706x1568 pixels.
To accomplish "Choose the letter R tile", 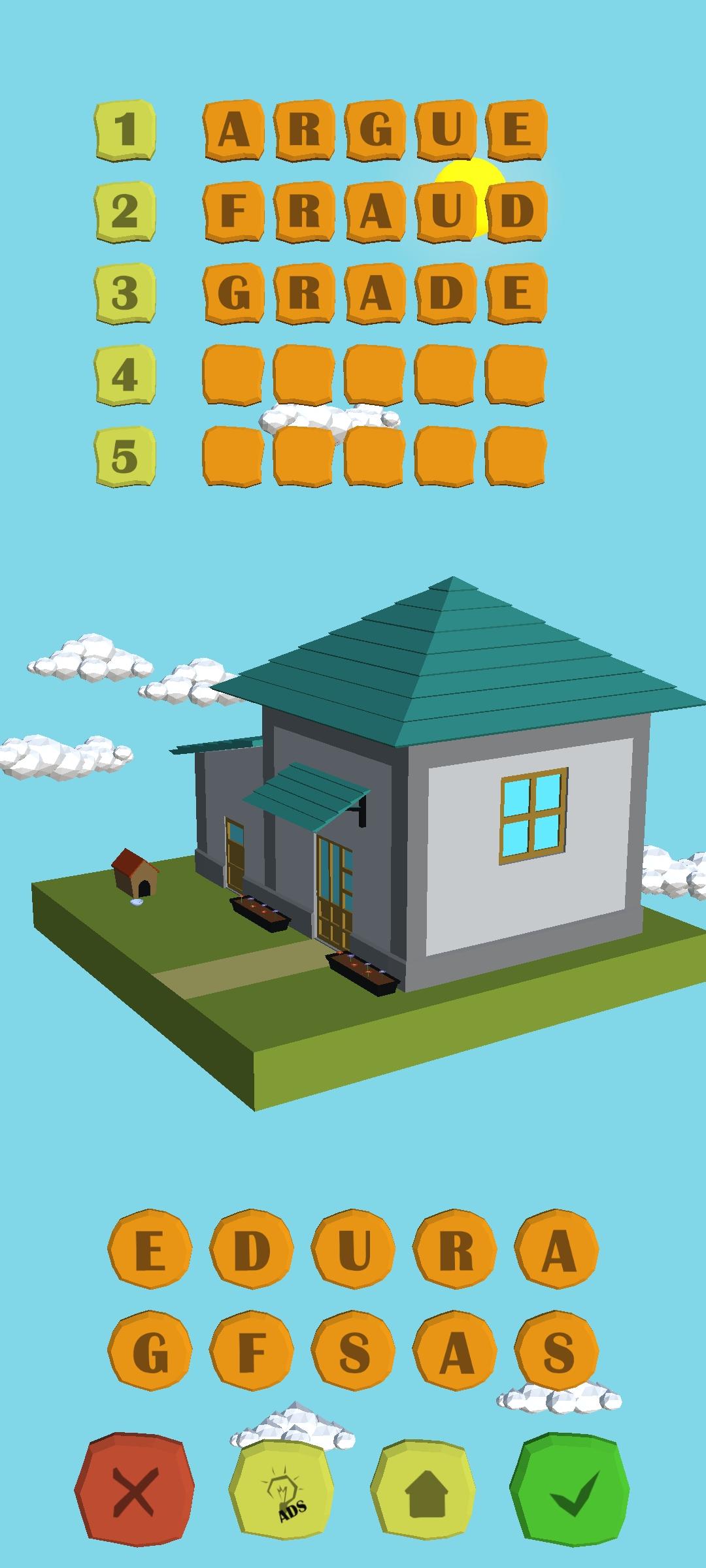I will [x=455, y=1249].
